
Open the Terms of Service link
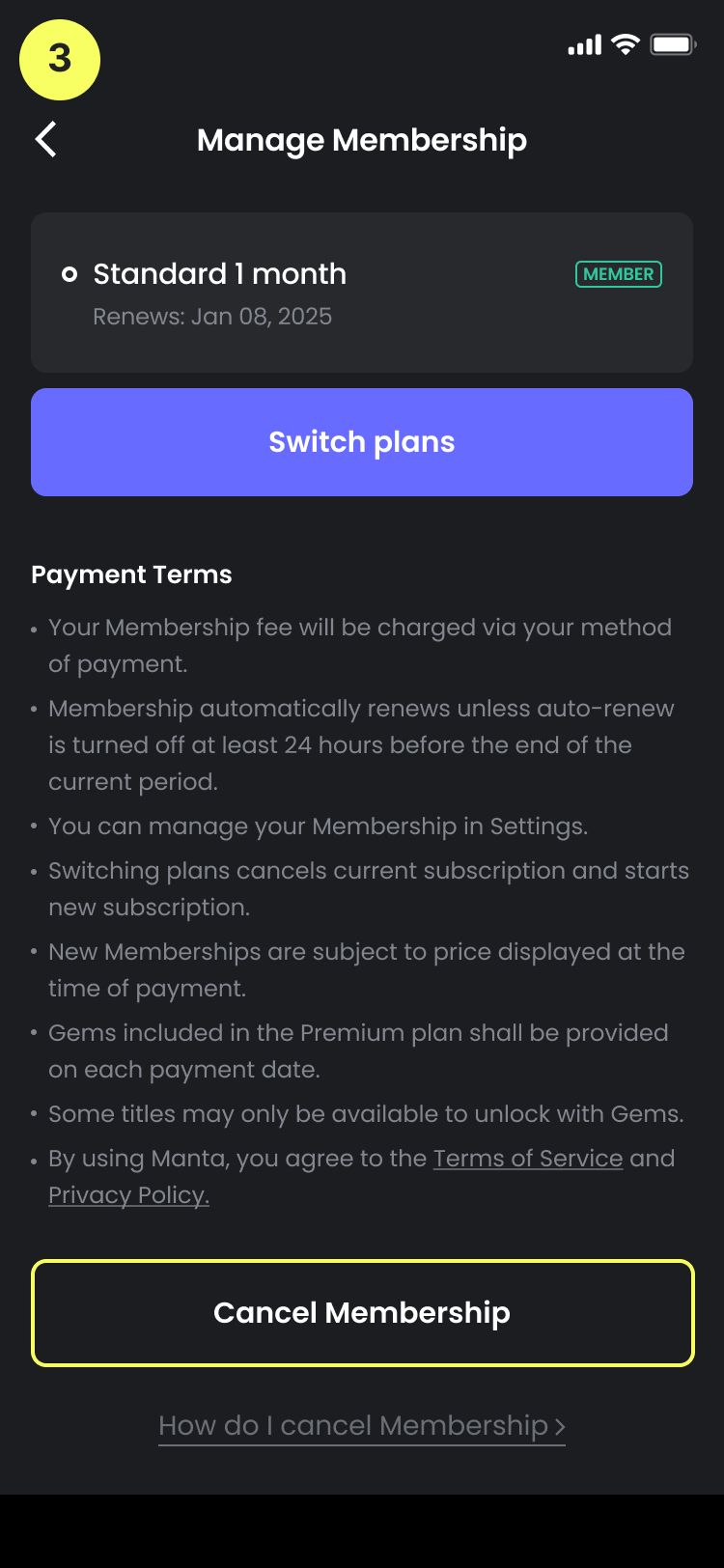point(528,1159)
